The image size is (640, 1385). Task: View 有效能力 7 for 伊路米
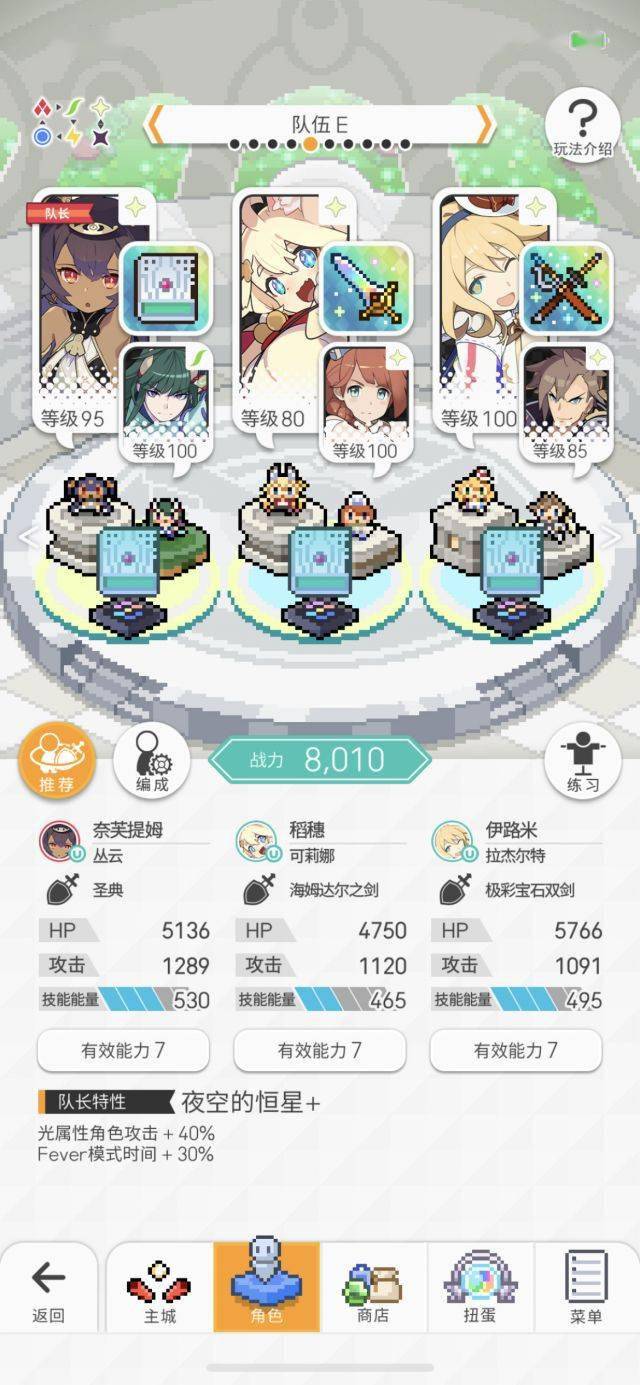[x=515, y=1050]
